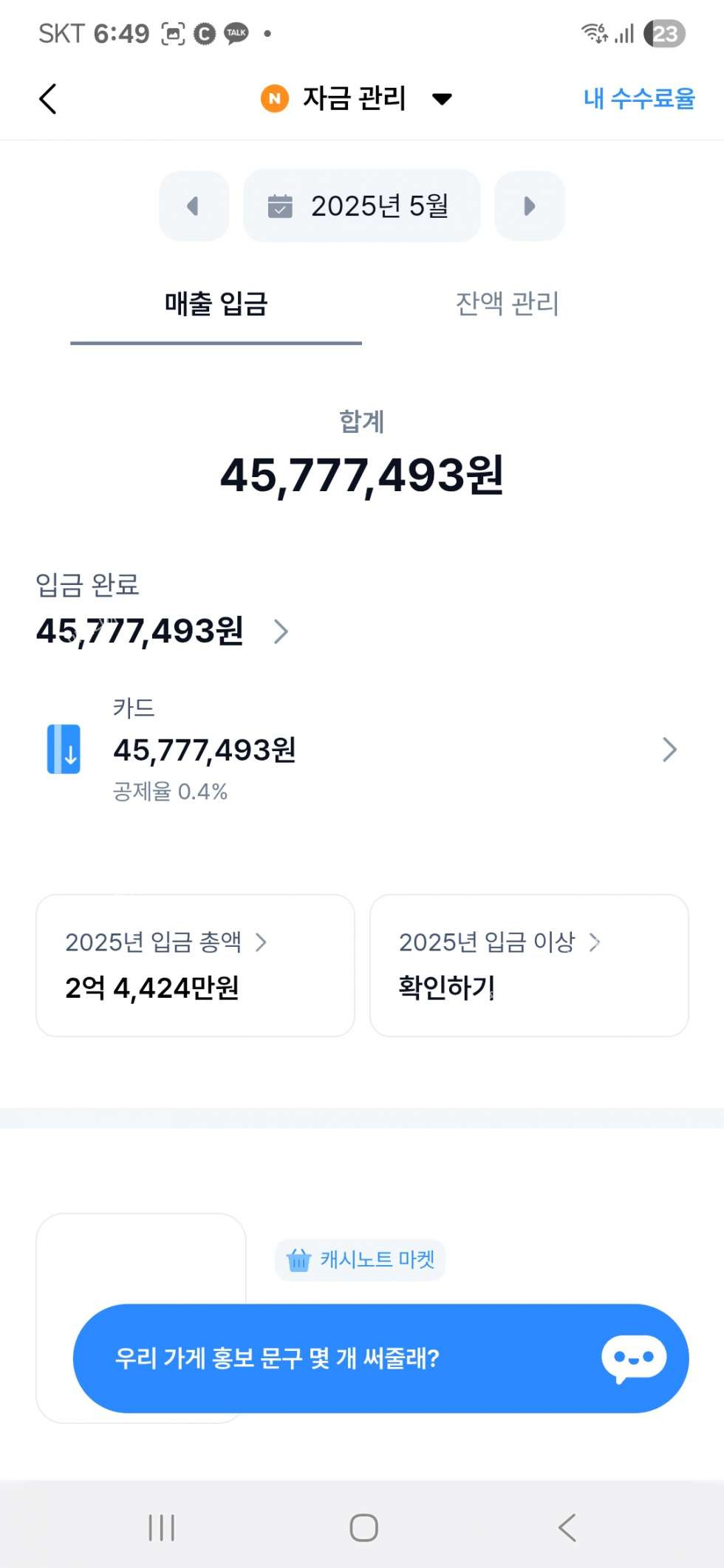Open the 카드 deposit row
The width and height of the screenshot is (724, 1568).
[362, 750]
